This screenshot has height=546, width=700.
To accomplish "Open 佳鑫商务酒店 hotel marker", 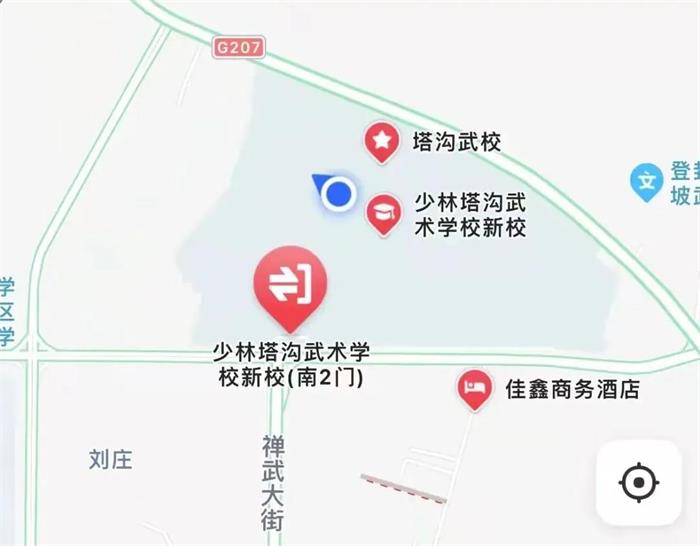I will coord(475,388).
